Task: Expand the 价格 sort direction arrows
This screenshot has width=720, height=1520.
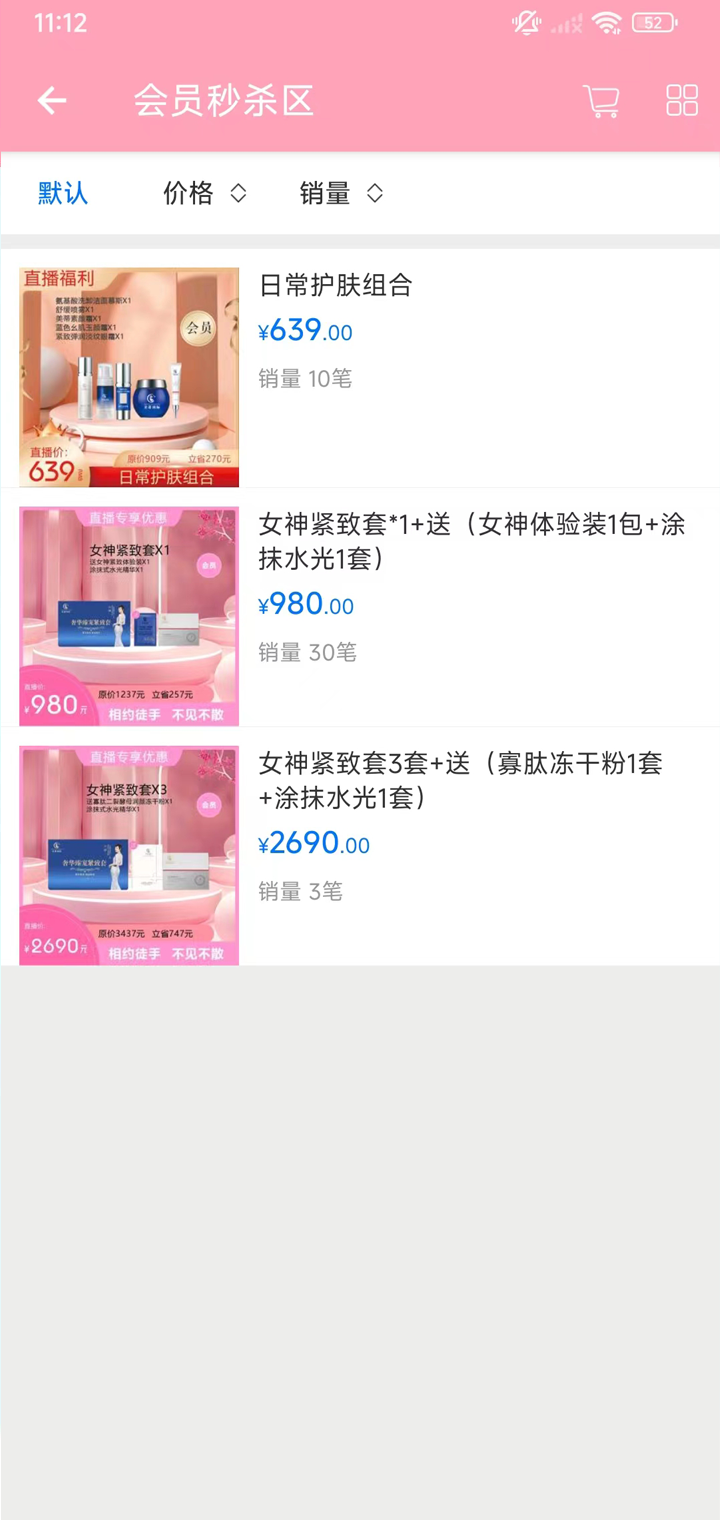Action: [240, 194]
